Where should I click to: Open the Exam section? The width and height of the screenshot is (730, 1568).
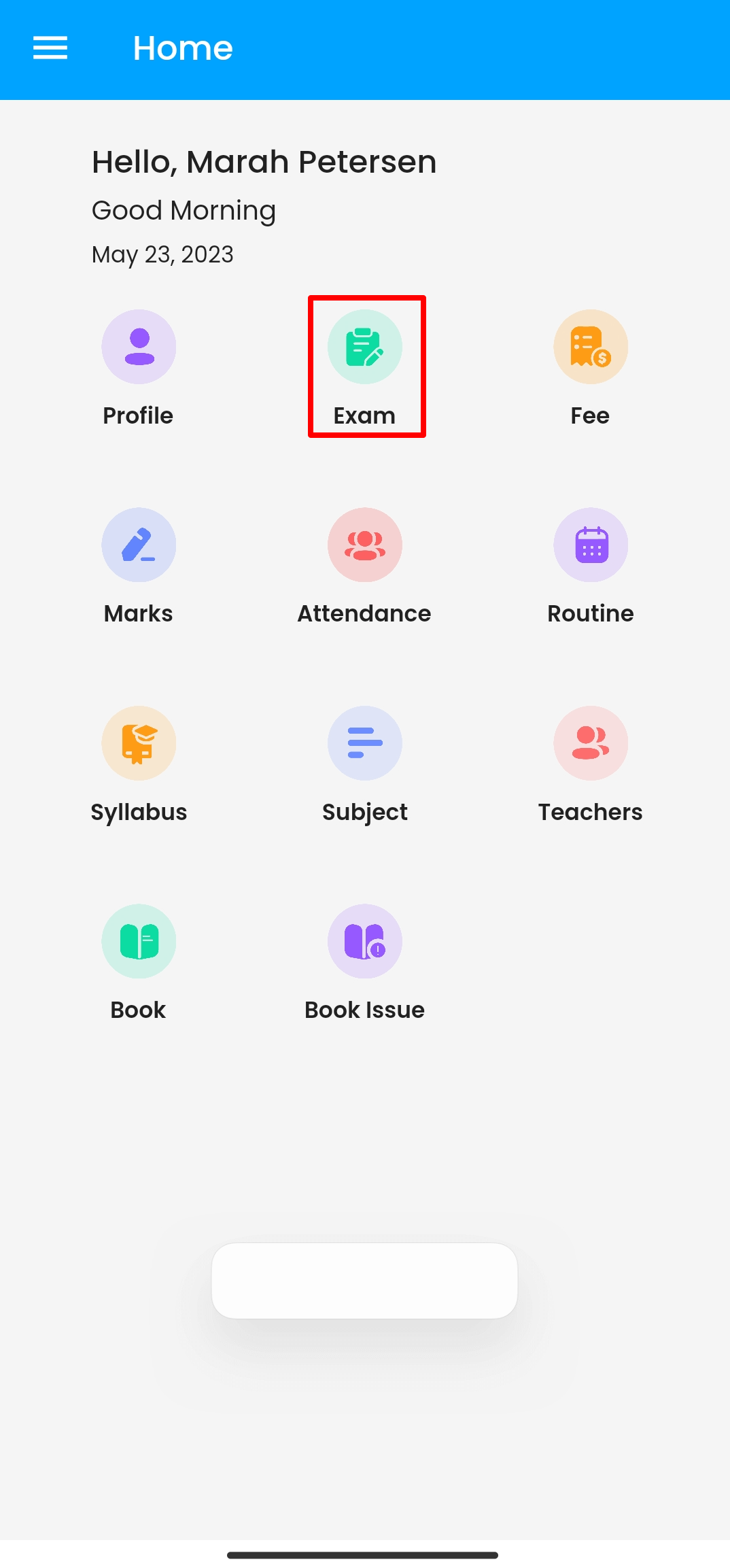[365, 347]
